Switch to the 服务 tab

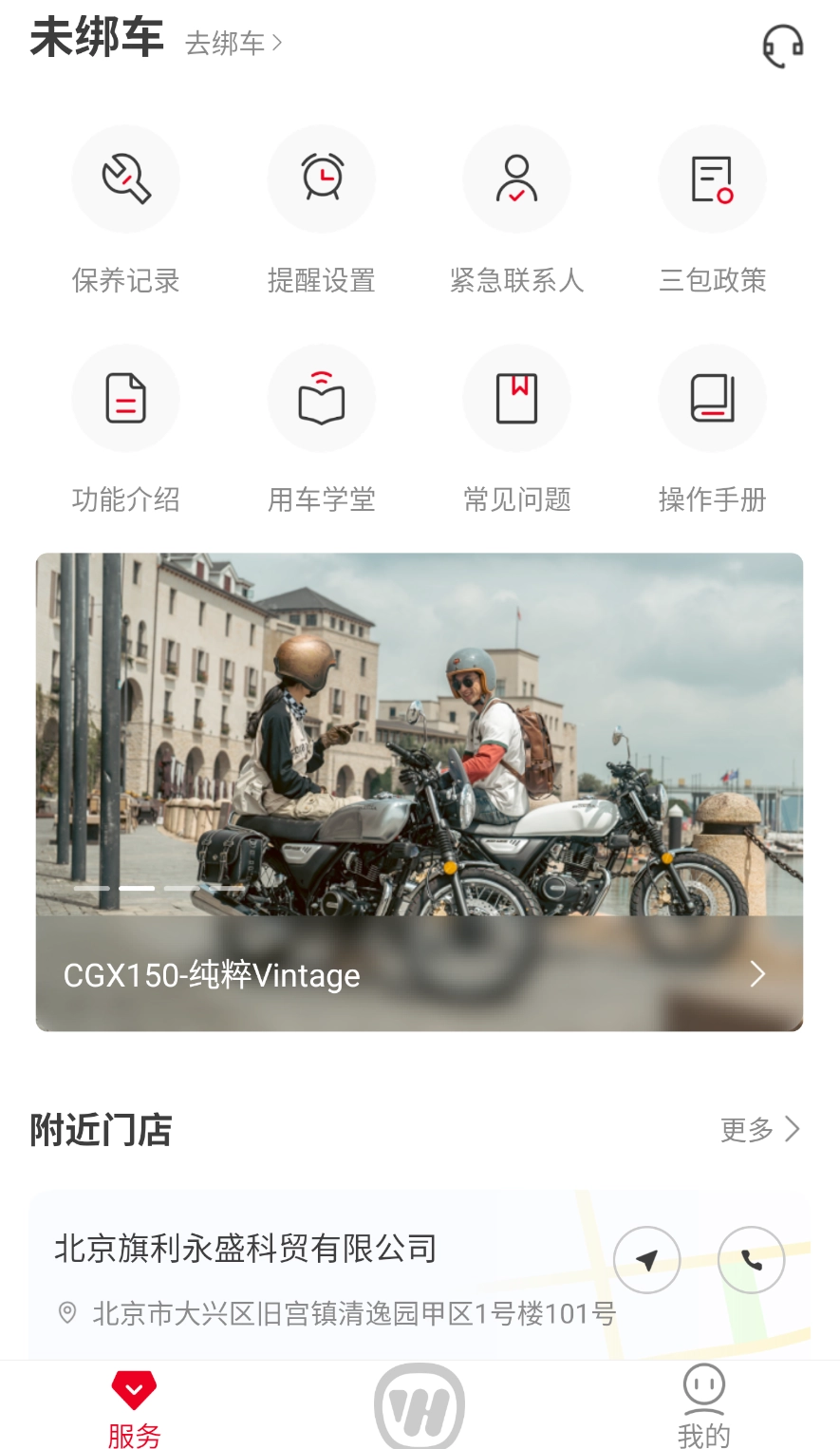coord(134,1408)
